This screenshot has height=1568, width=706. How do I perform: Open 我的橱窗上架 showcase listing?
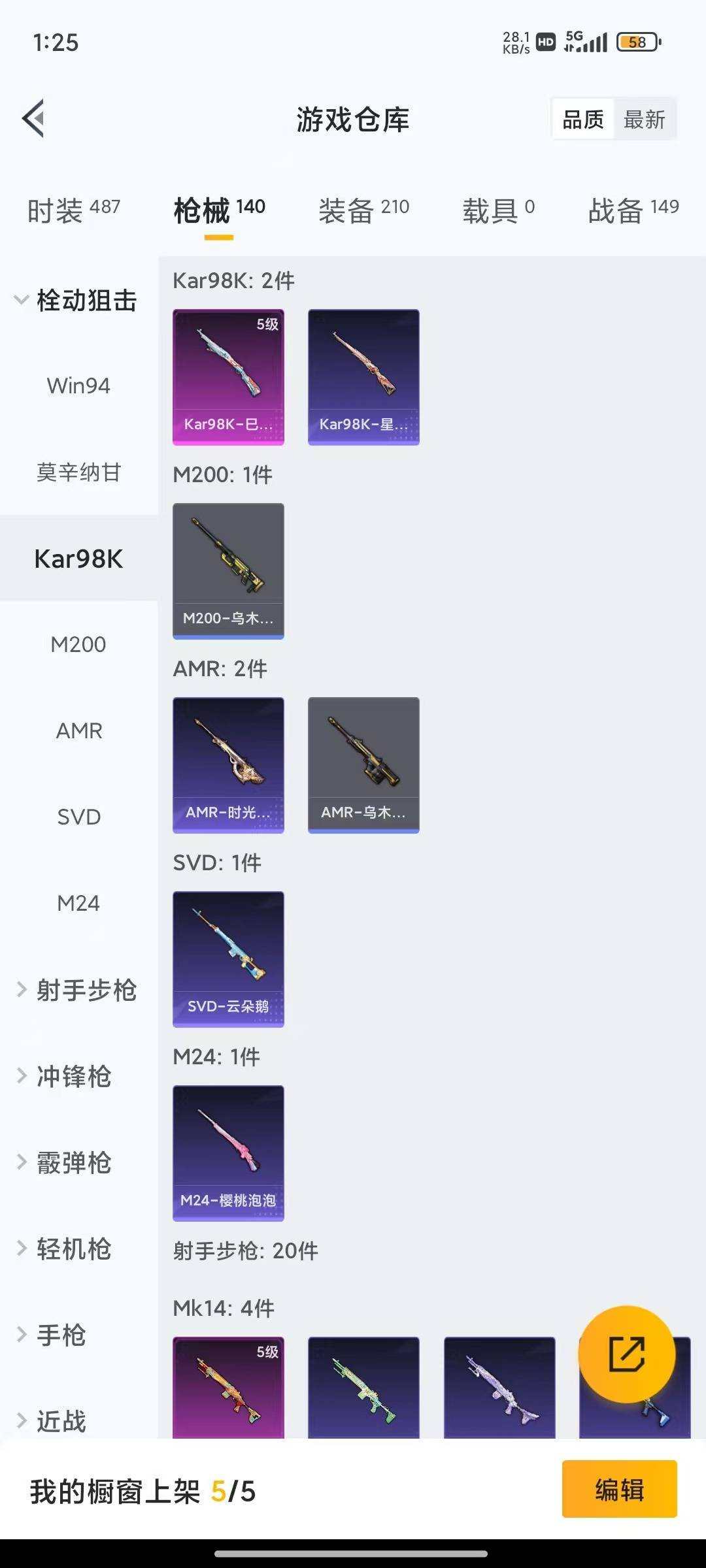[x=141, y=1493]
